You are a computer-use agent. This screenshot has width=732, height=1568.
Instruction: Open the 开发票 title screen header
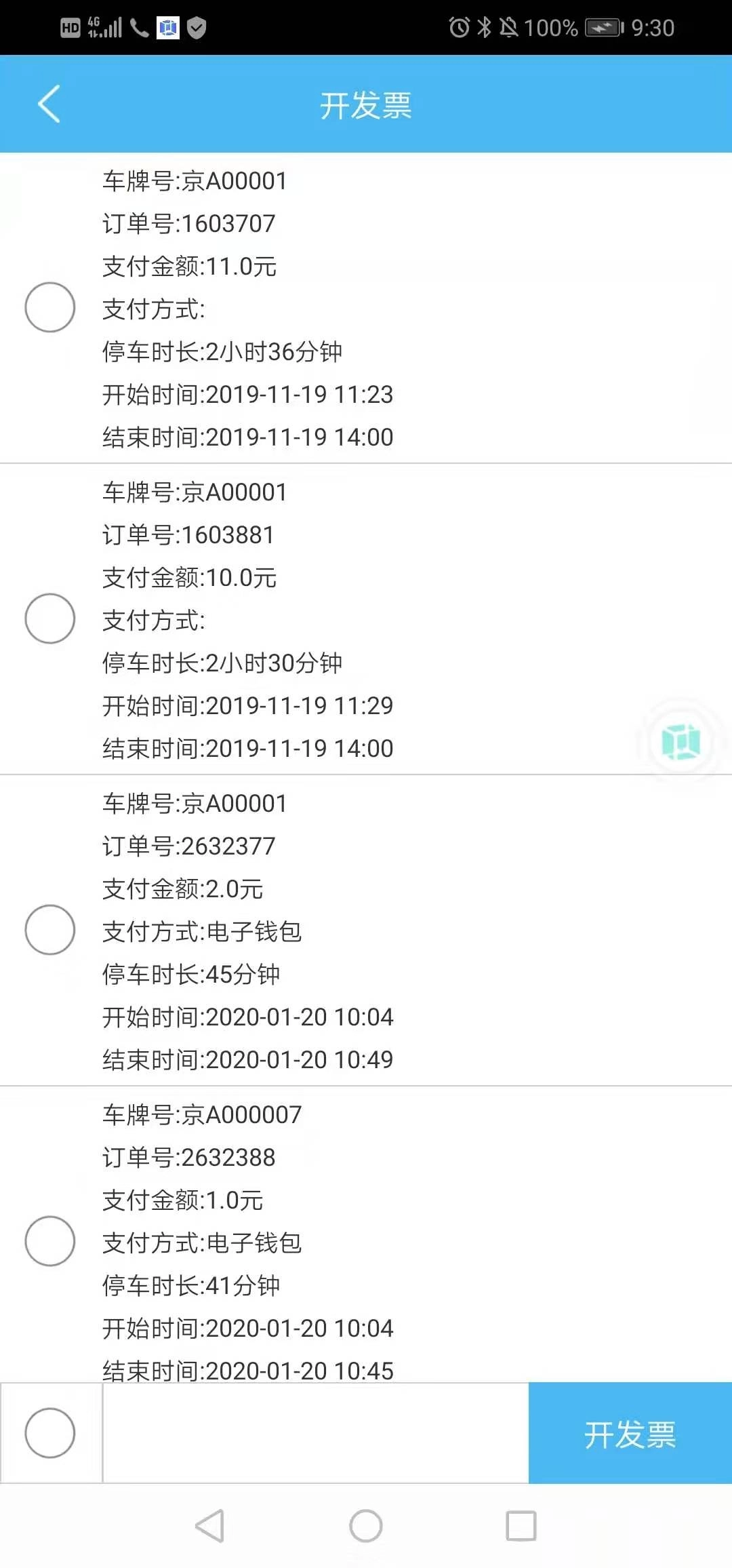click(x=366, y=106)
